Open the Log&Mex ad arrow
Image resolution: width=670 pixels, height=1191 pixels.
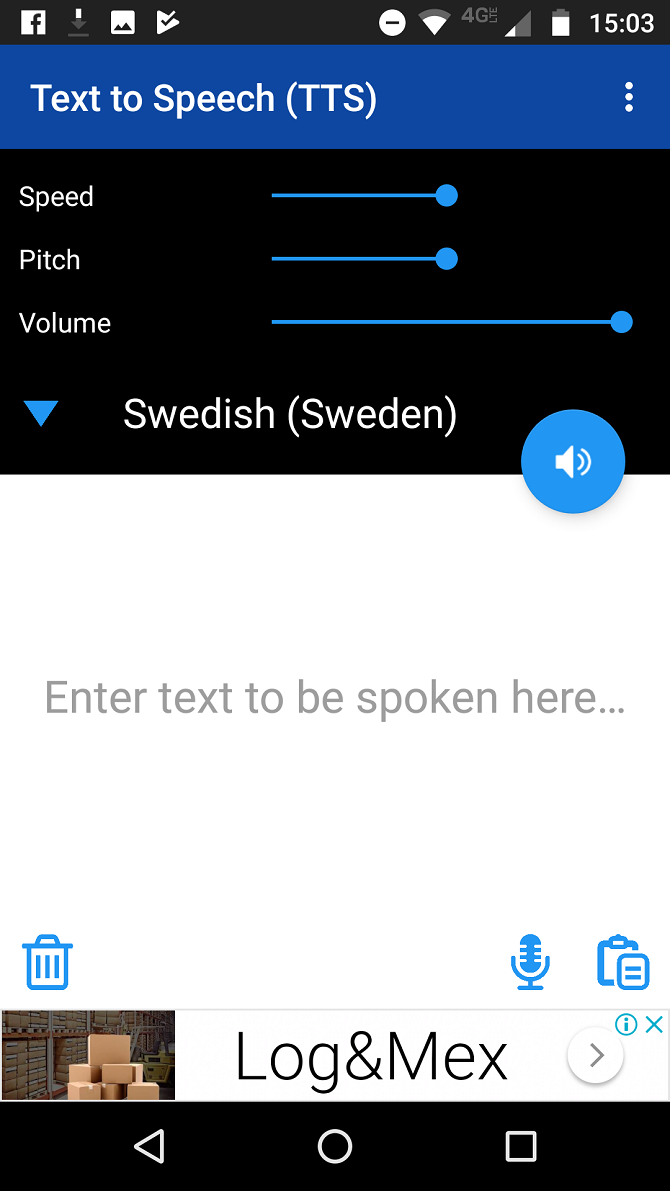(x=596, y=1055)
